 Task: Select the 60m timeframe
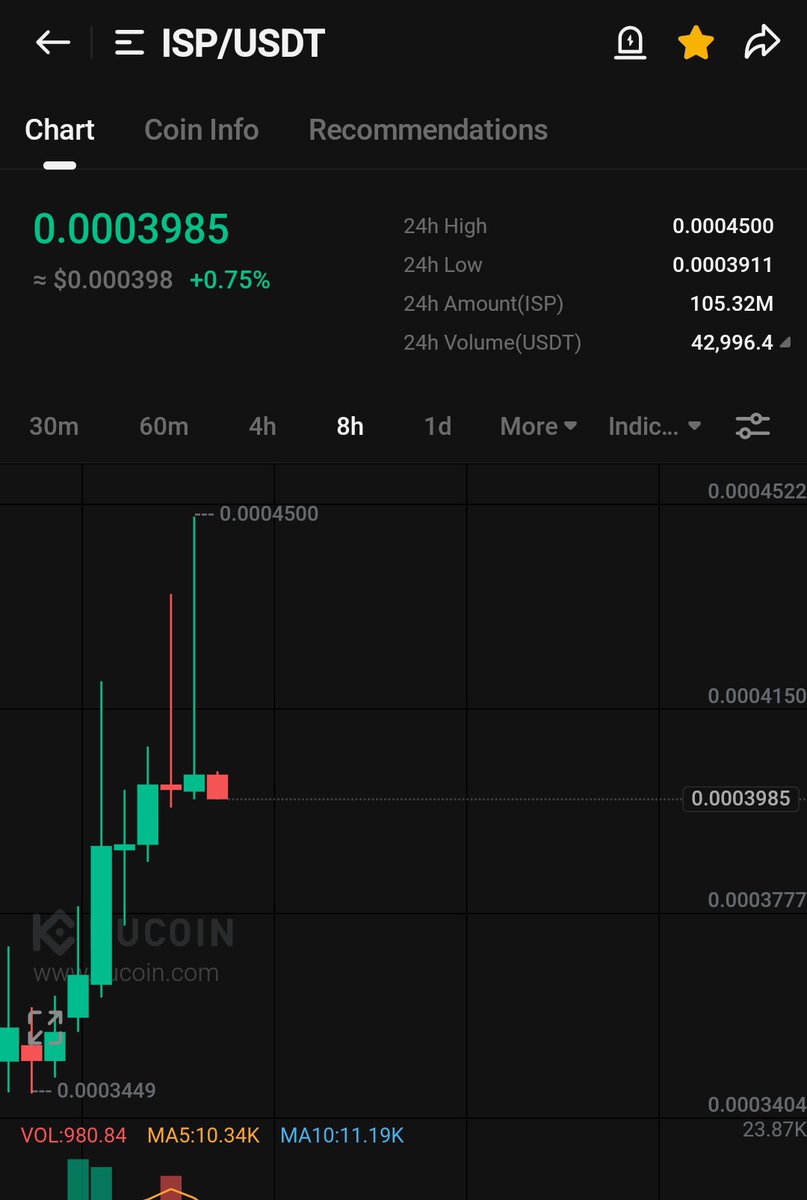pos(163,426)
